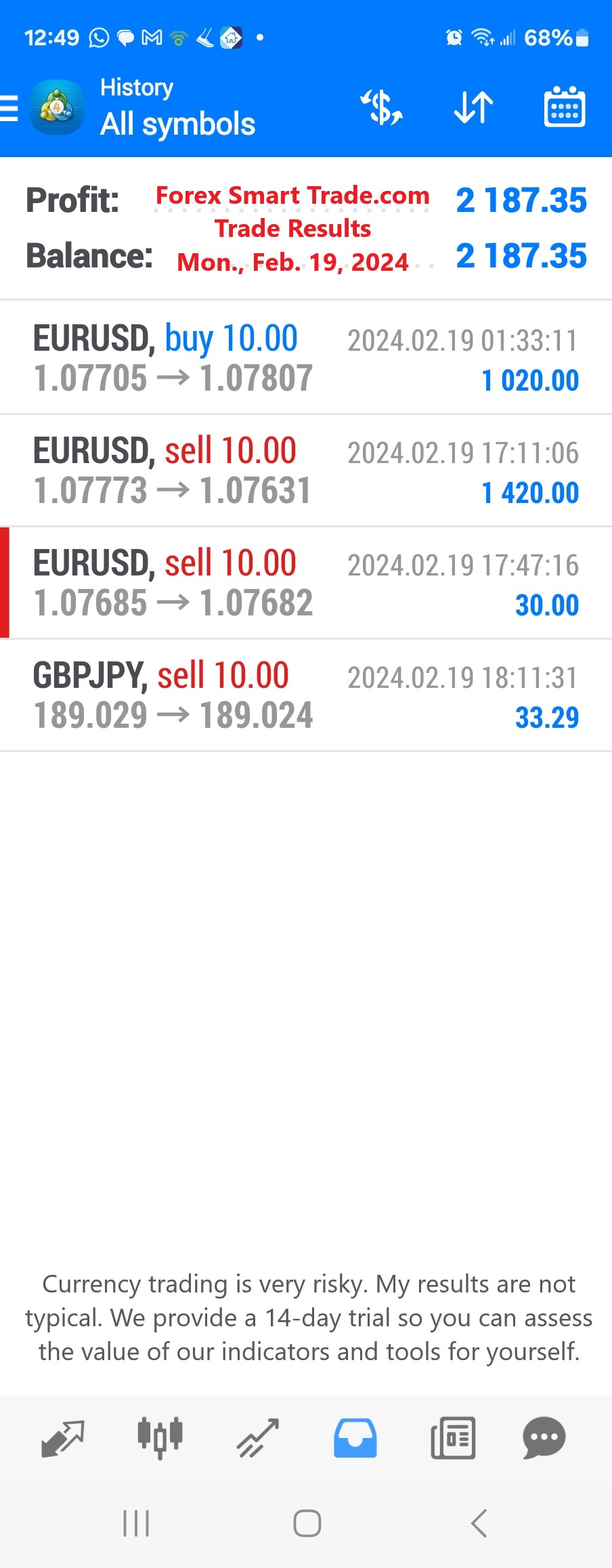This screenshot has width=612, height=1568.
Task: Toggle the sort order of trade history
Action: coord(473,107)
